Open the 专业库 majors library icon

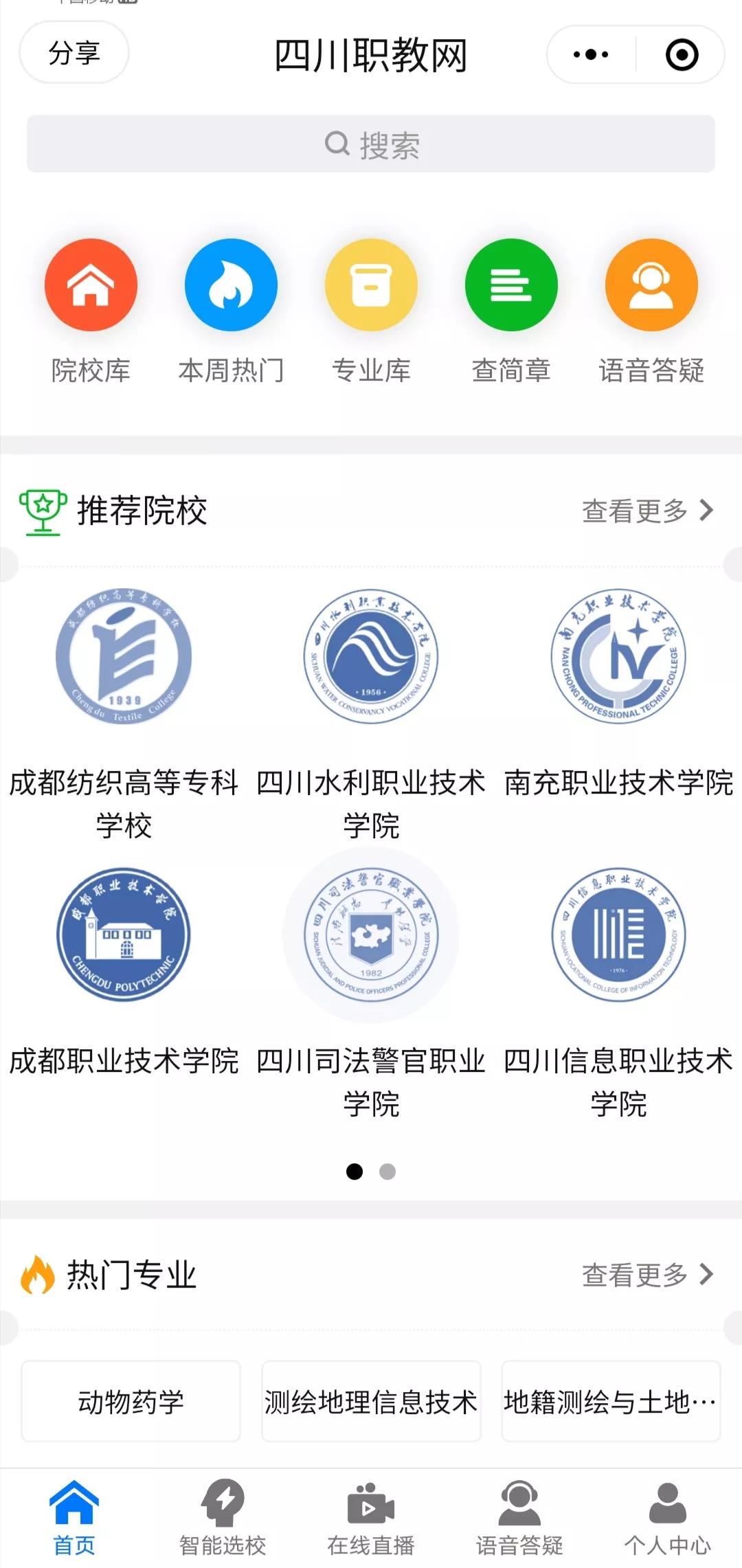(370, 285)
